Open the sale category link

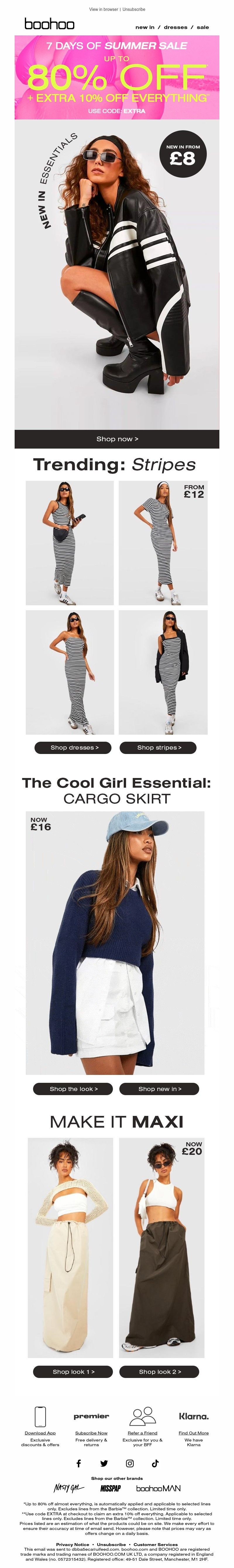click(x=203, y=28)
